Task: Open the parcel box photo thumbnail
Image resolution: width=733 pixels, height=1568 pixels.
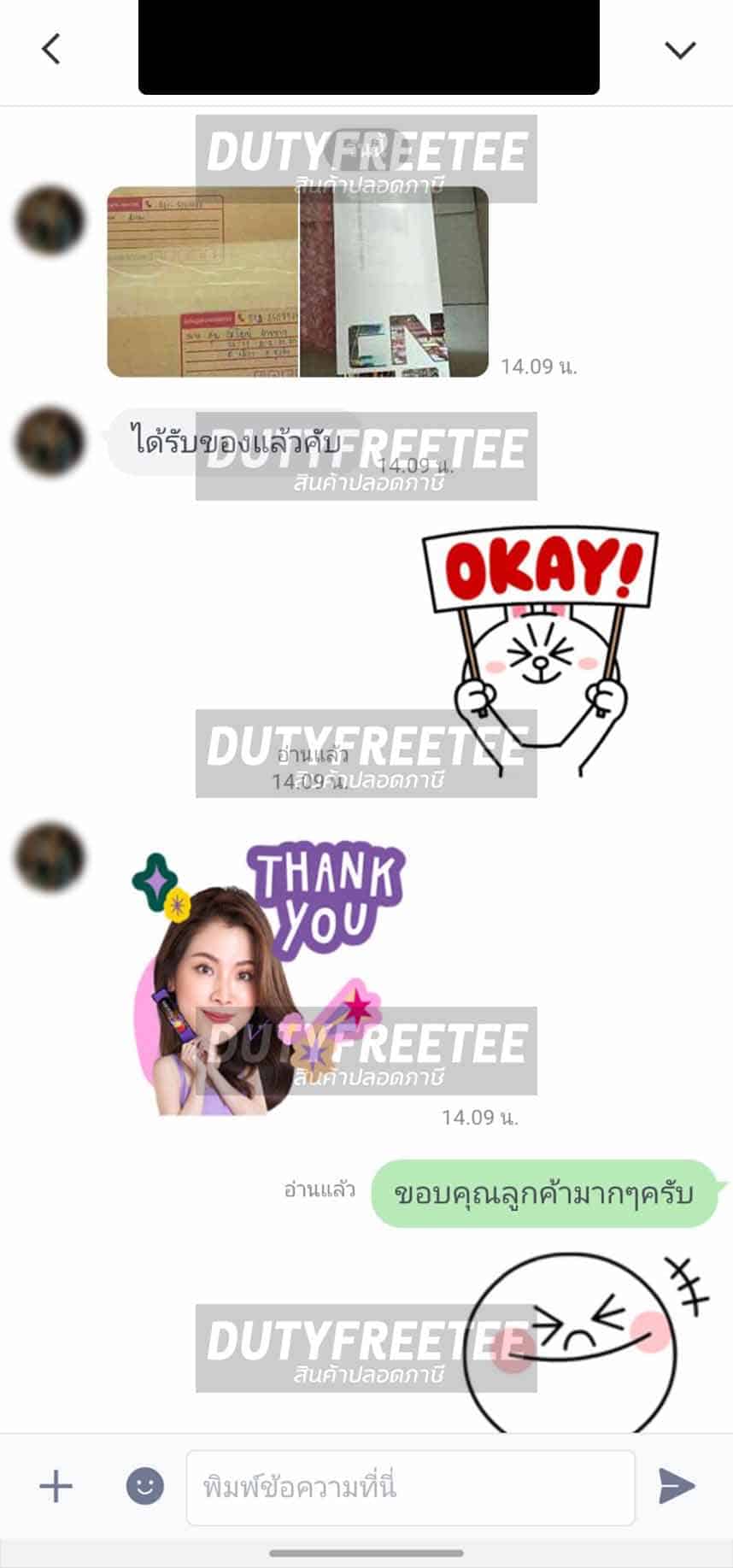Action: pyautogui.click(x=202, y=282)
